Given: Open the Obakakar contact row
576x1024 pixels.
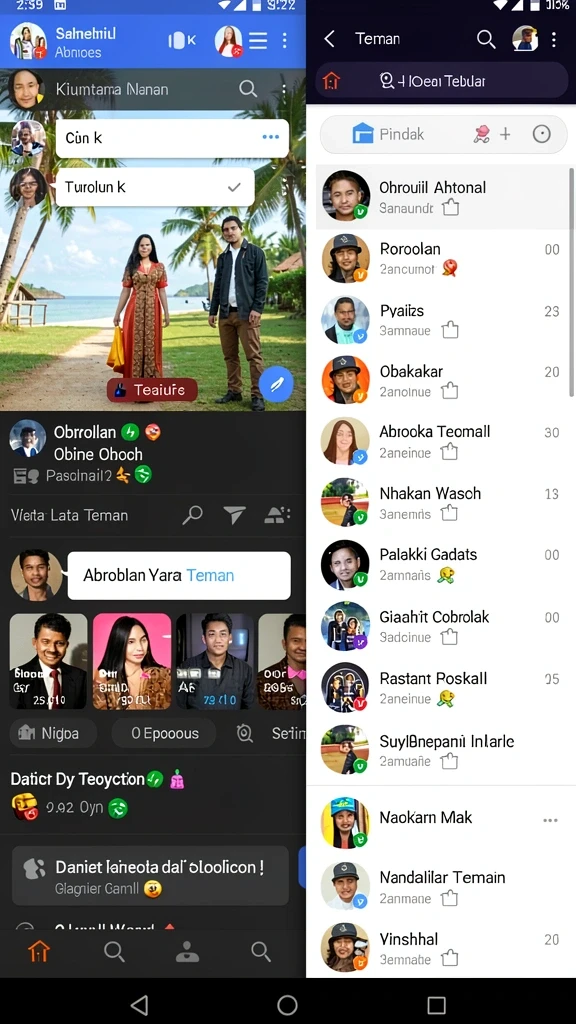Looking at the screenshot, I should (441, 381).
